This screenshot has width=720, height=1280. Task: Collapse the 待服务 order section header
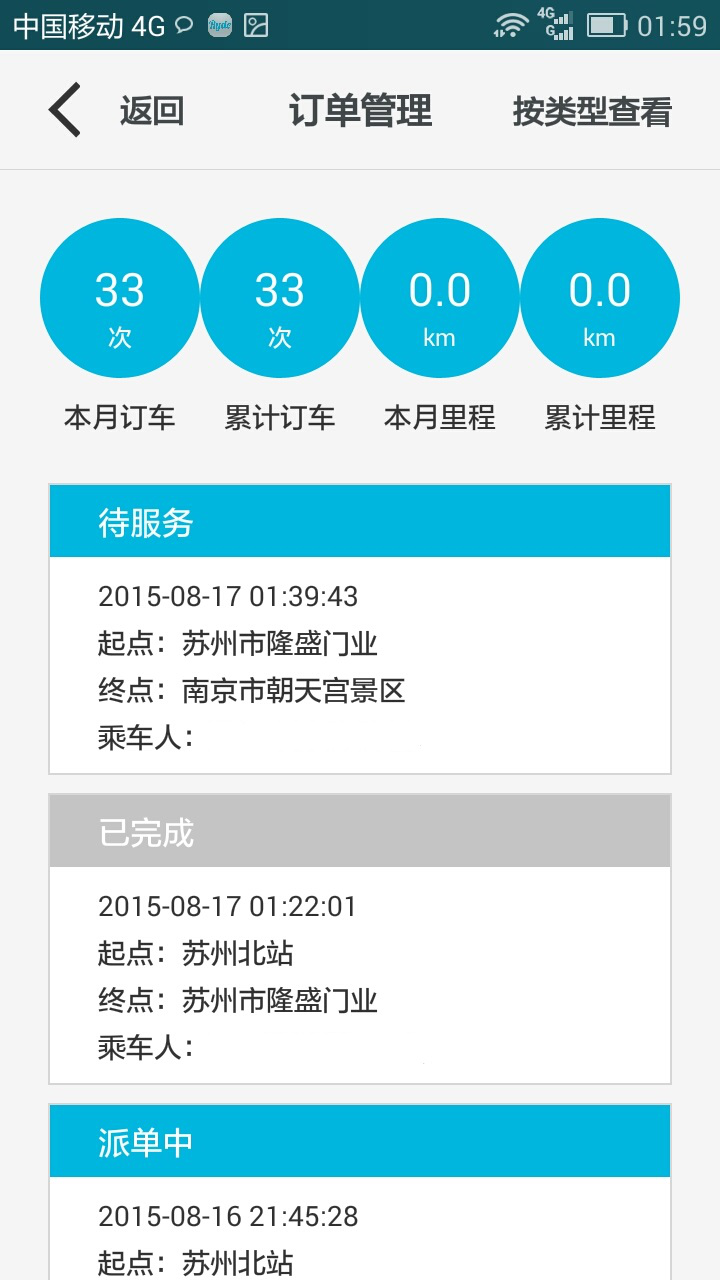click(360, 520)
